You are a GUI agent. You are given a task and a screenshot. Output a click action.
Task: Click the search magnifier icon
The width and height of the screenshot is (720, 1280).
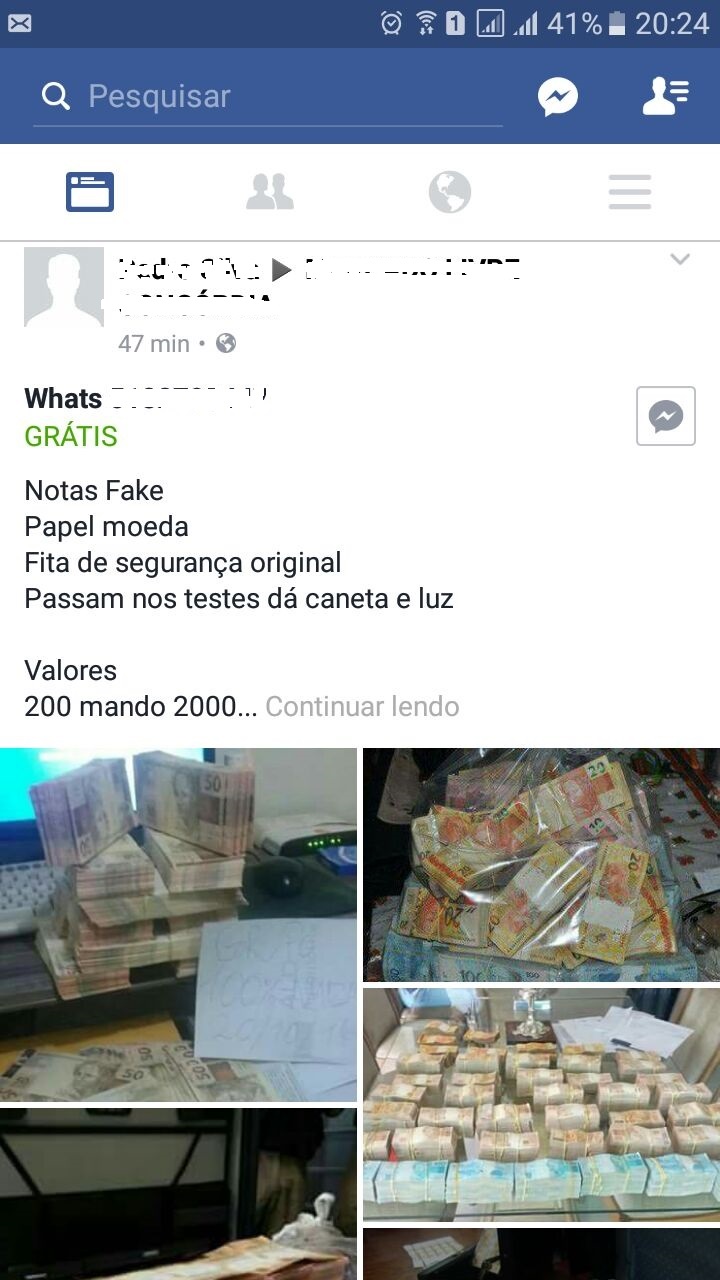tap(55, 96)
